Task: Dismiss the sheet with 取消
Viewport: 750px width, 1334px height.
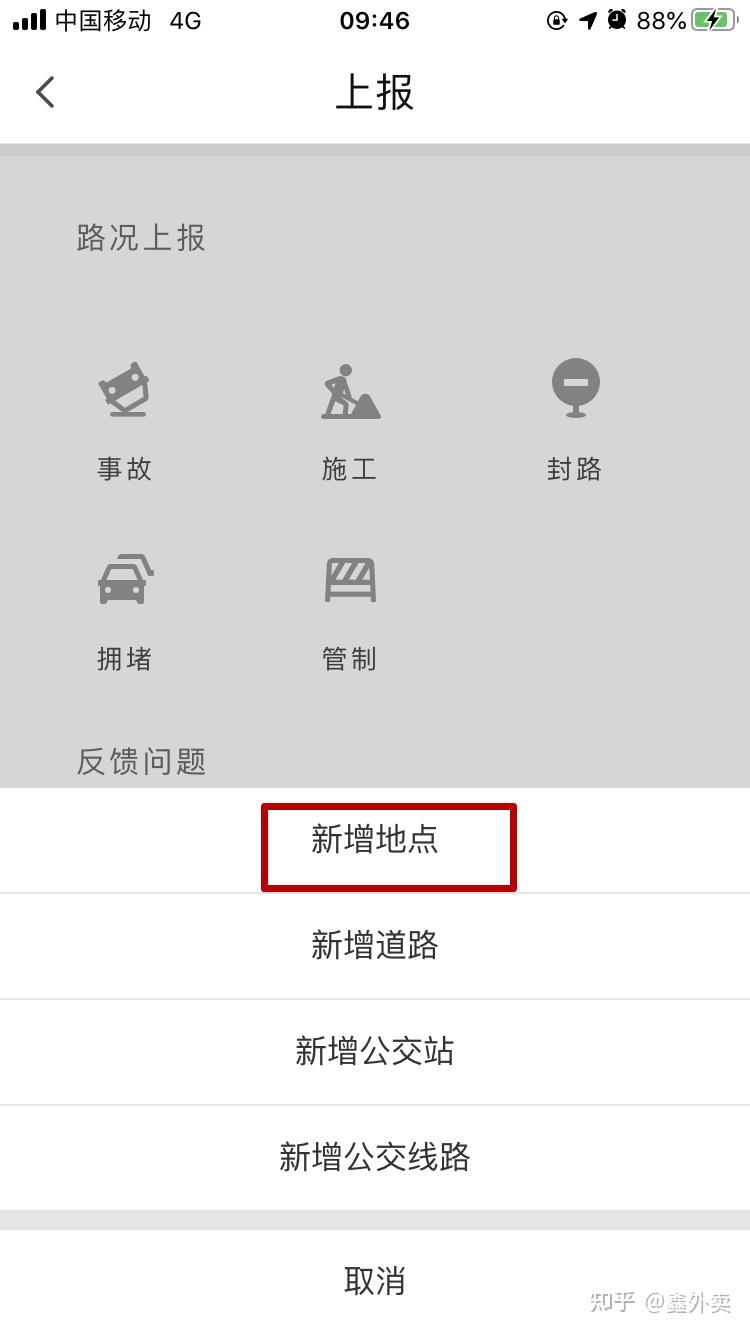Action: click(x=375, y=1281)
